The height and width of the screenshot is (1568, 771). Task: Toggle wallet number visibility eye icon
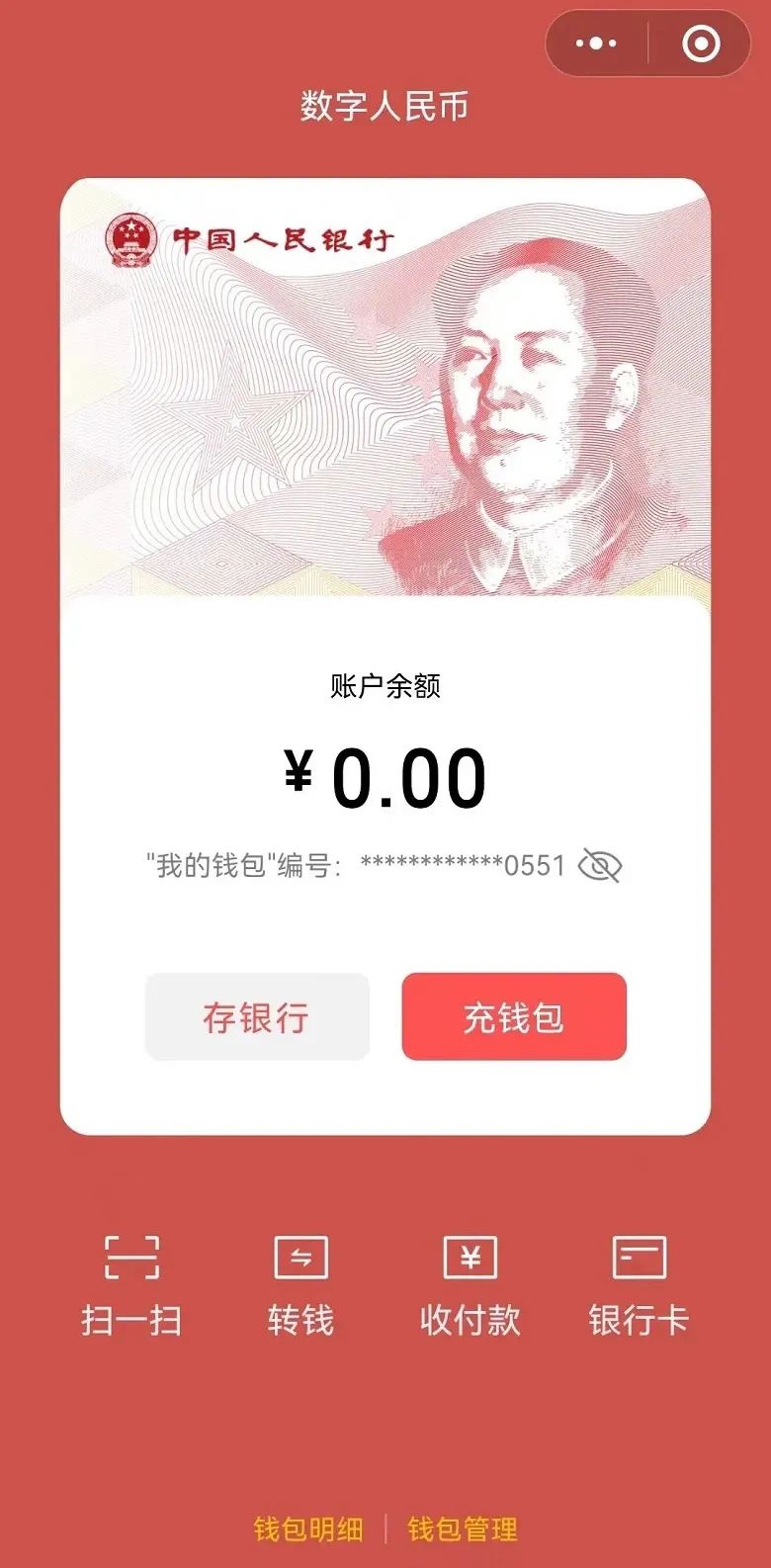pos(599,866)
